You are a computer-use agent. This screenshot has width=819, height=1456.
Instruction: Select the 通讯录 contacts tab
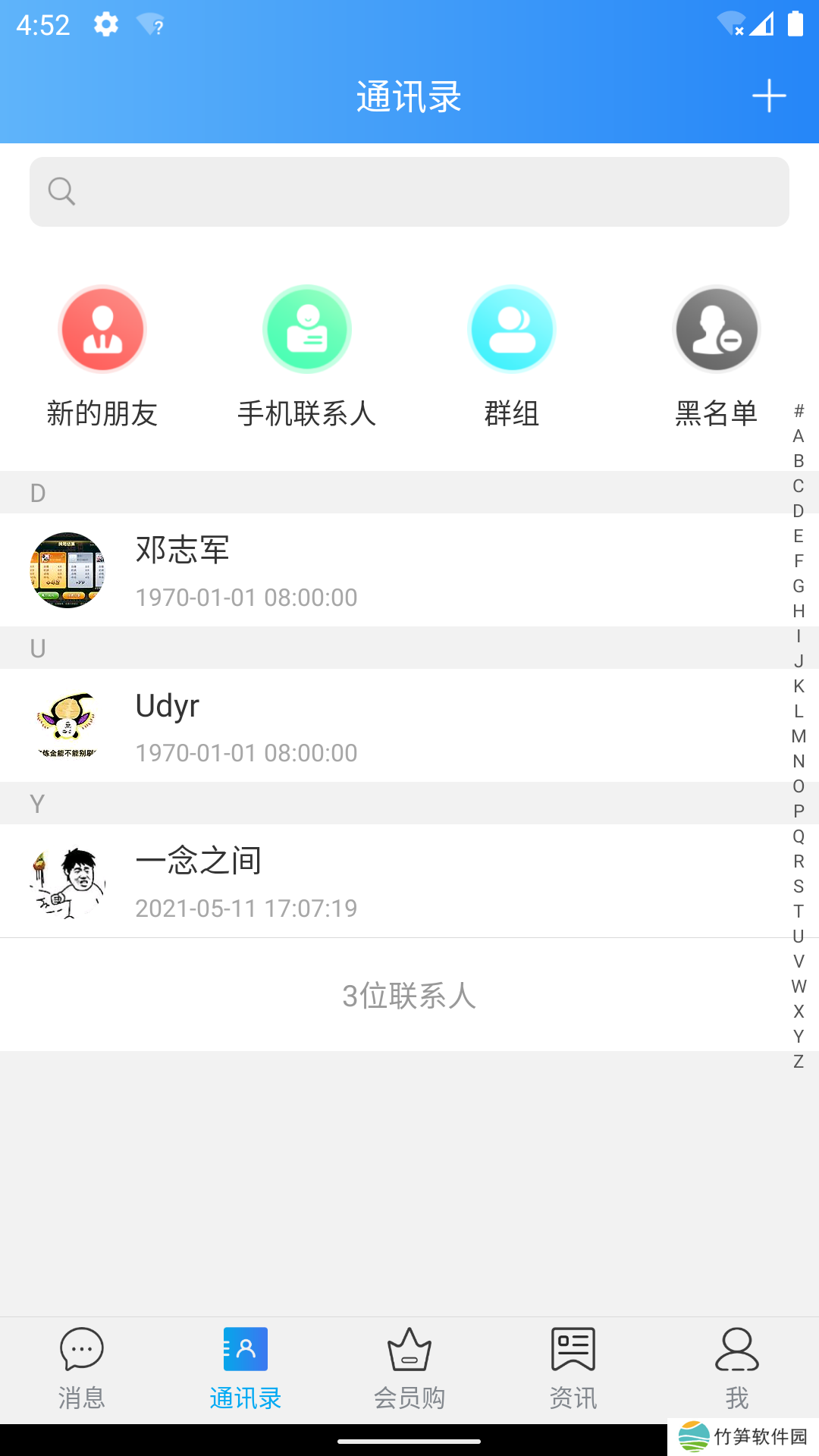point(246,1369)
